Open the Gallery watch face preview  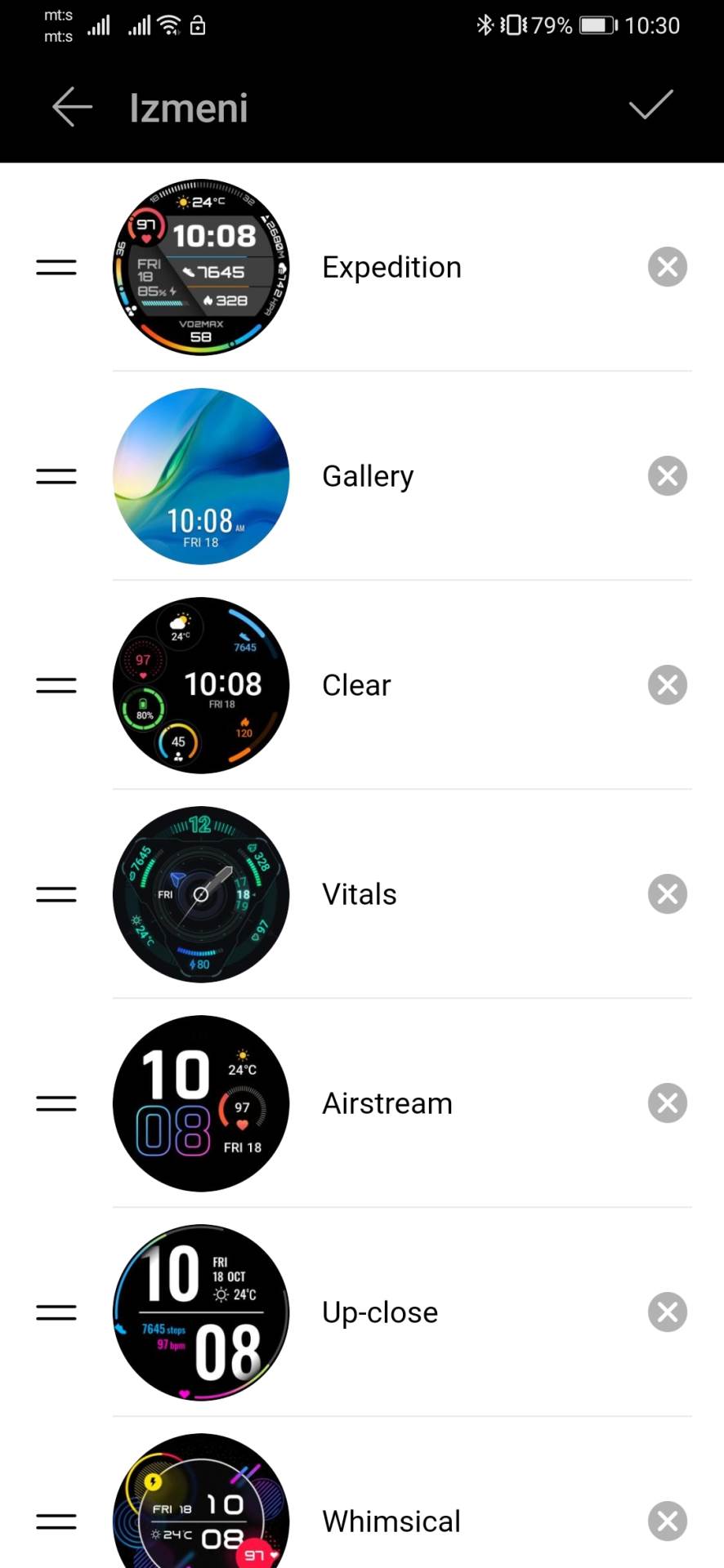(201, 475)
